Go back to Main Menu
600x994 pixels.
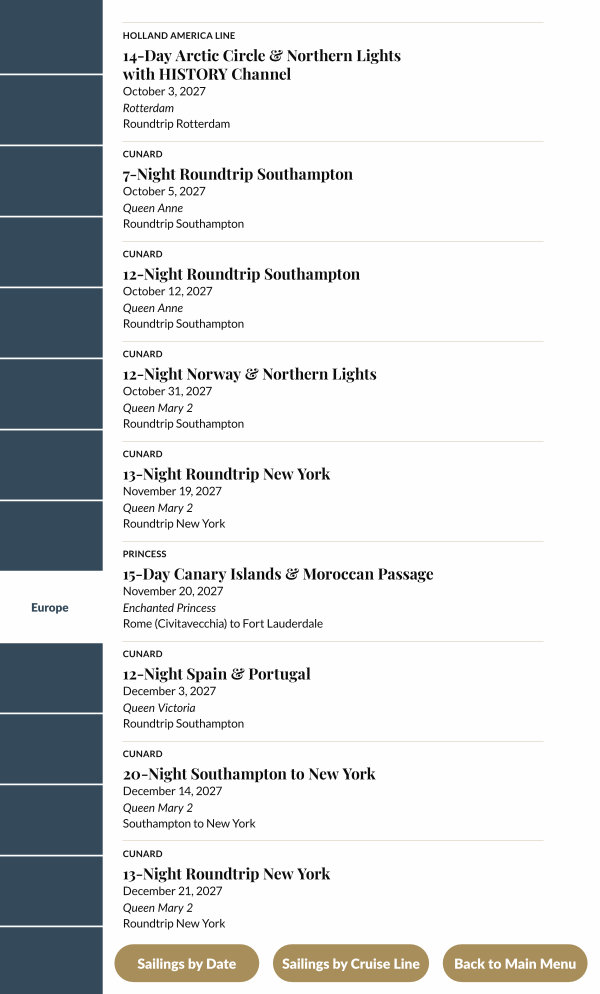(515, 964)
